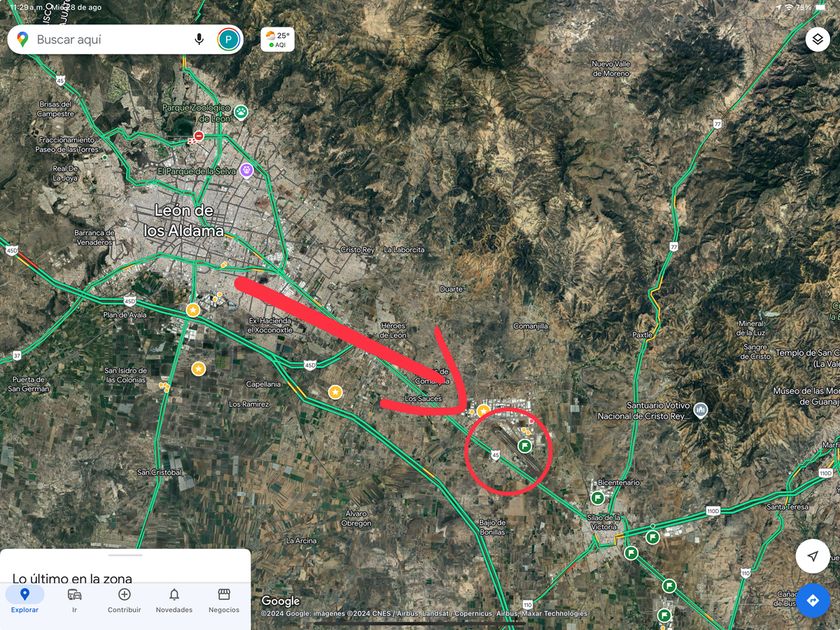Open the Negocios tab
Screen dimensions: 840x630
coord(223,600)
